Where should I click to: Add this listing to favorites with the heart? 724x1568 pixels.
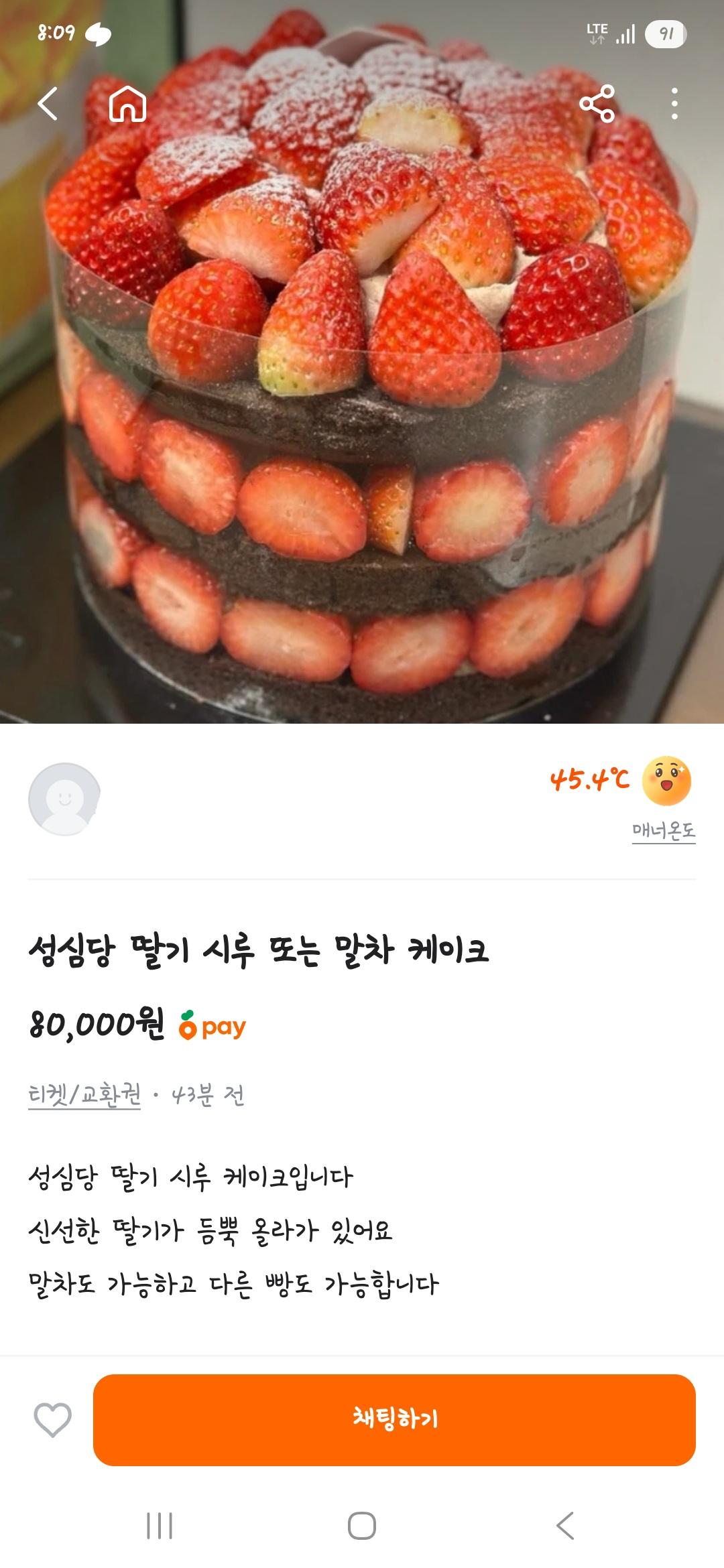(x=52, y=1419)
